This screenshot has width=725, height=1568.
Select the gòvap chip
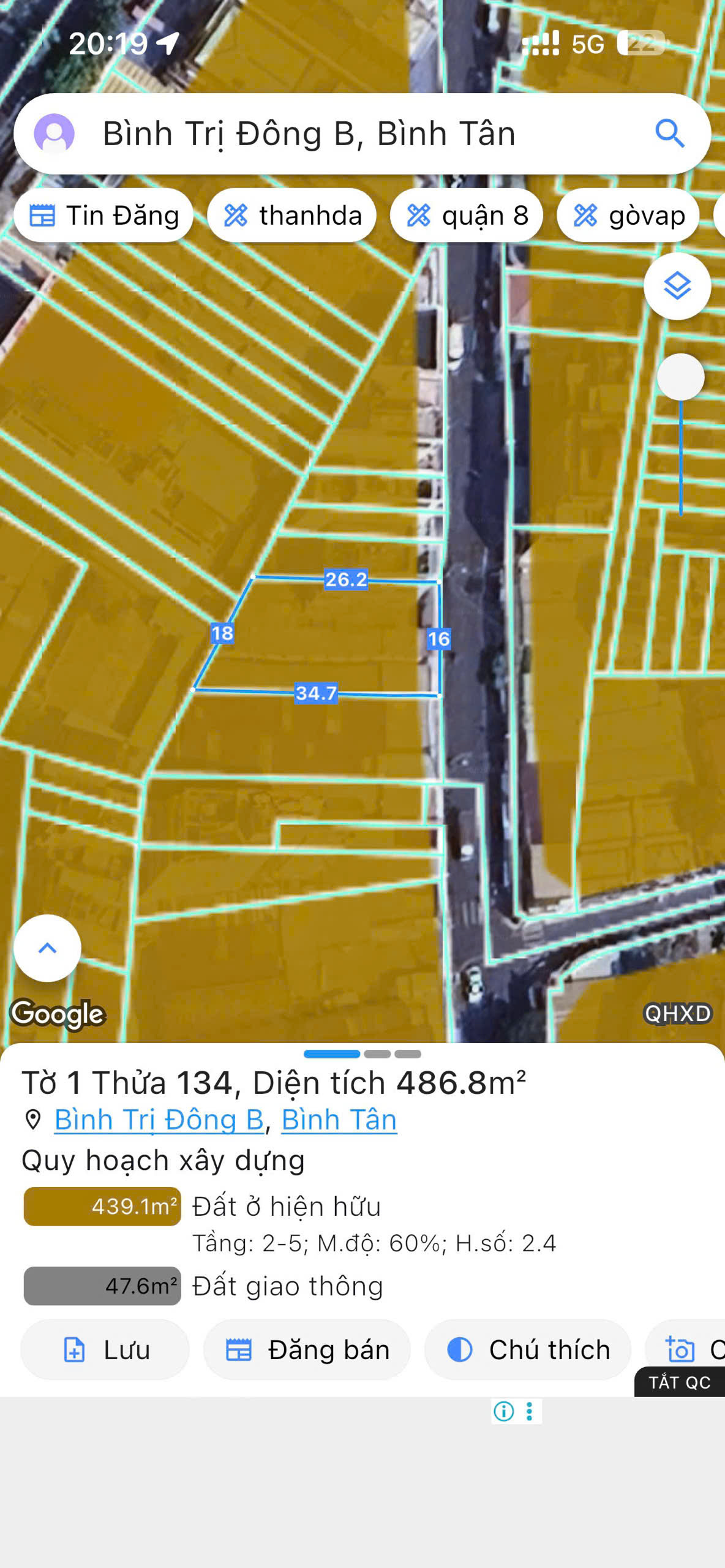click(628, 216)
